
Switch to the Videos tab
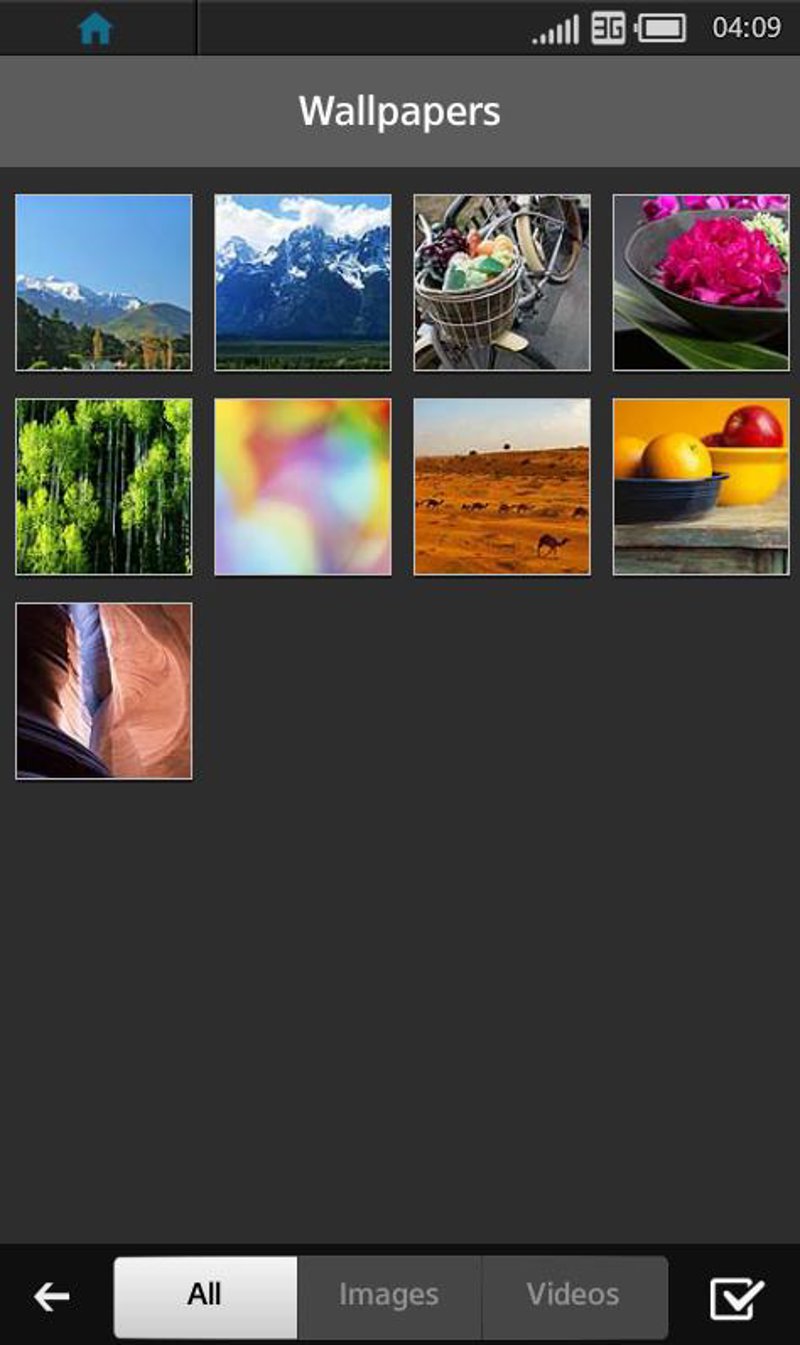click(x=573, y=1296)
